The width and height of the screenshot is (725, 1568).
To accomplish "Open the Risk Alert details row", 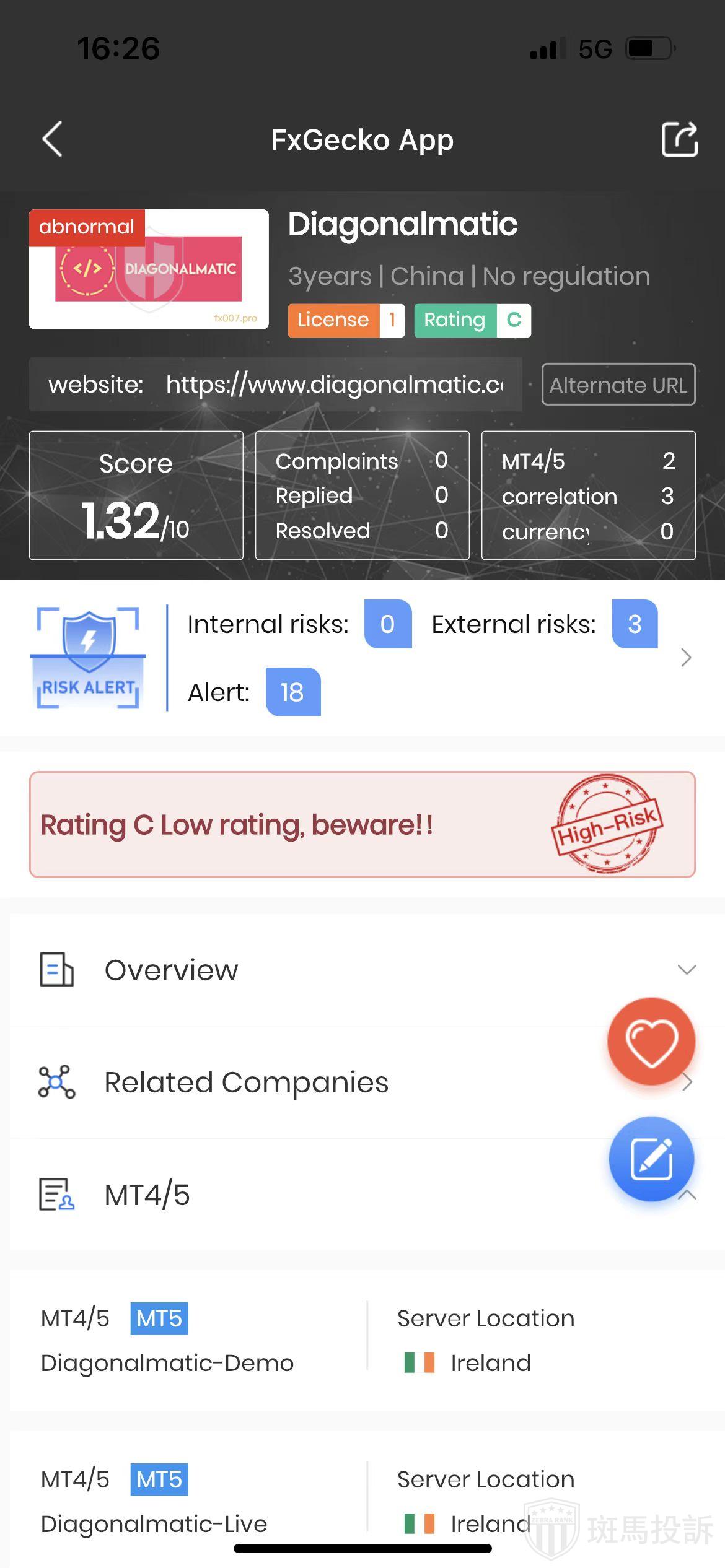I will 685,658.
